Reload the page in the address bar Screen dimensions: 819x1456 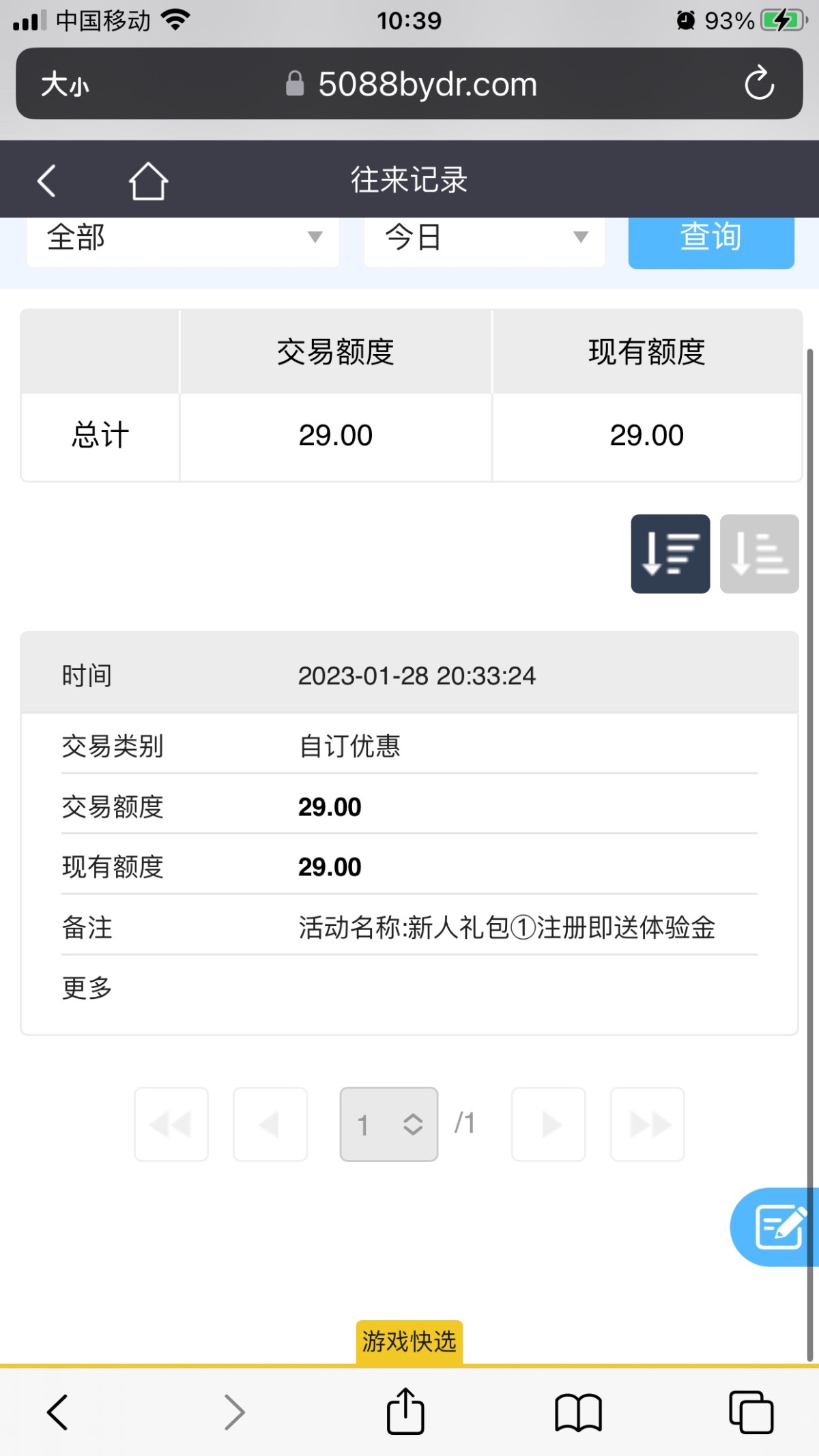point(759,84)
